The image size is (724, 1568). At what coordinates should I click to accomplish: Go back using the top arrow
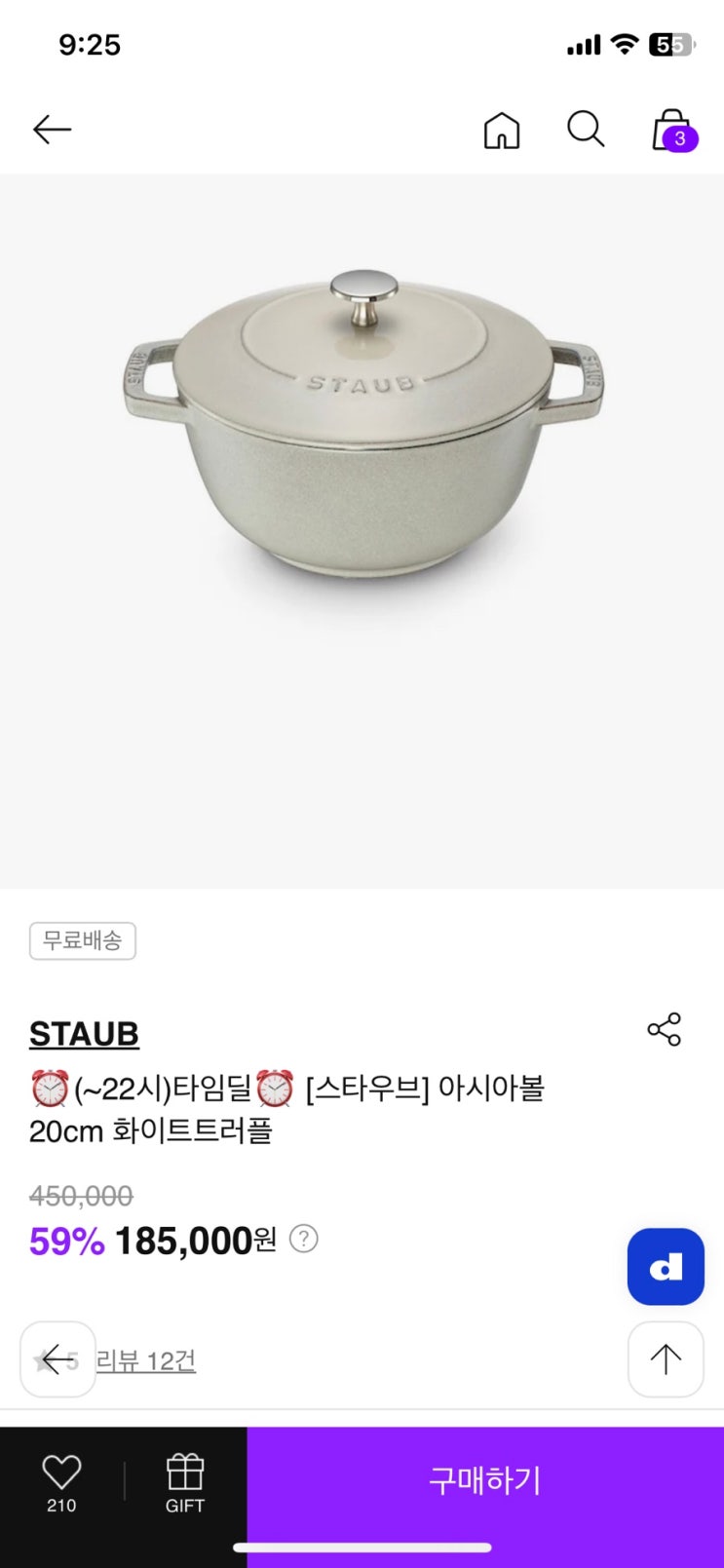[52, 130]
